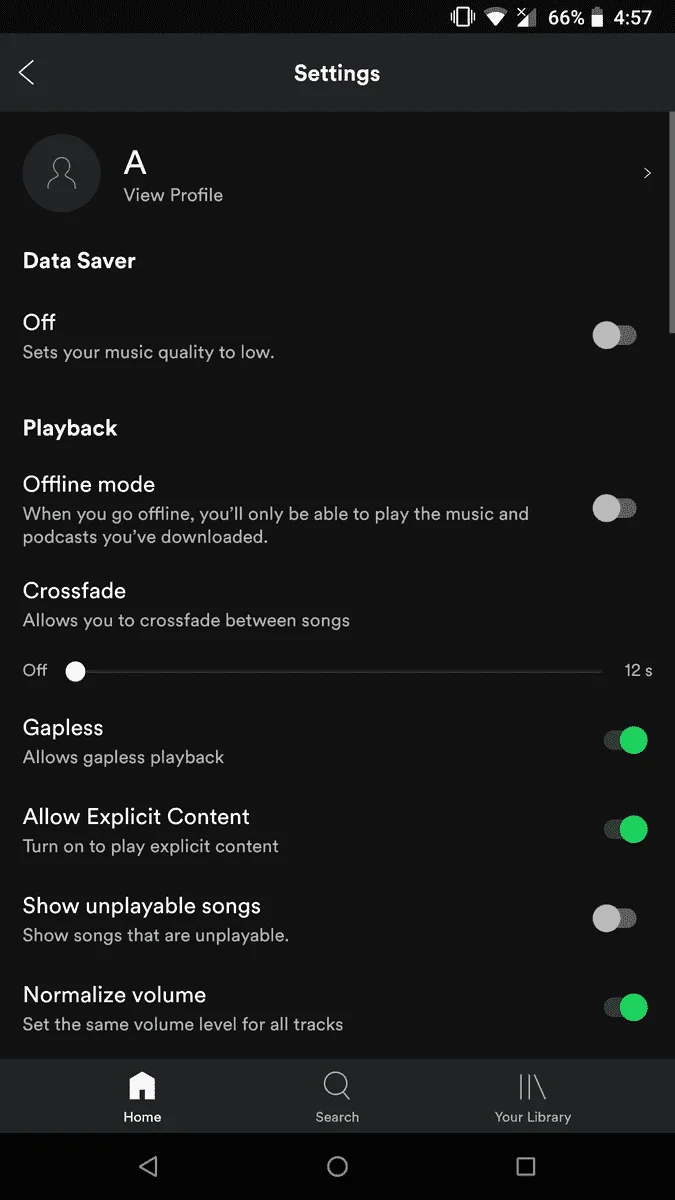Enable Show unplayable songs
The width and height of the screenshot is (675, 1200).
(615, 918)
